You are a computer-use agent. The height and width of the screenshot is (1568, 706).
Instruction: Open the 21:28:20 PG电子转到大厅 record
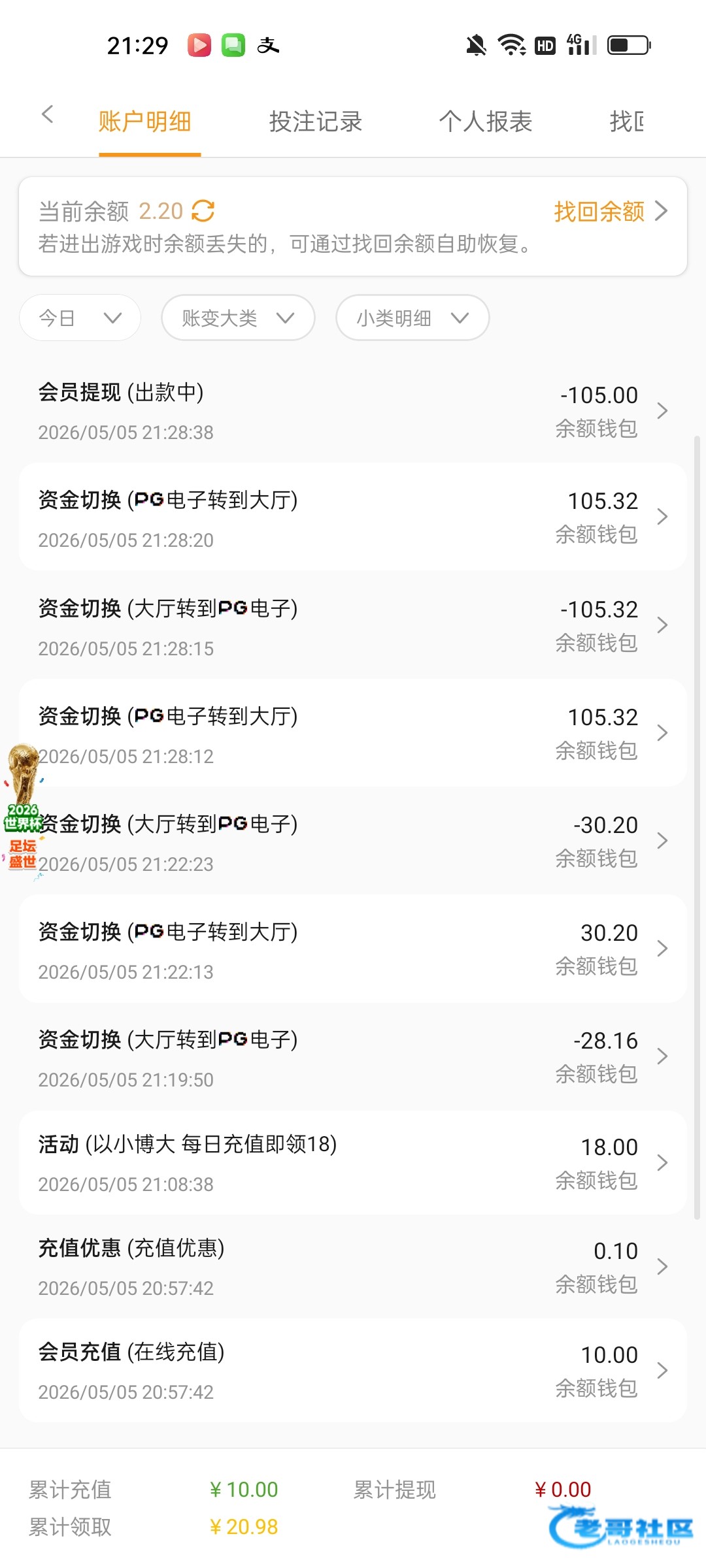[353, 517]
